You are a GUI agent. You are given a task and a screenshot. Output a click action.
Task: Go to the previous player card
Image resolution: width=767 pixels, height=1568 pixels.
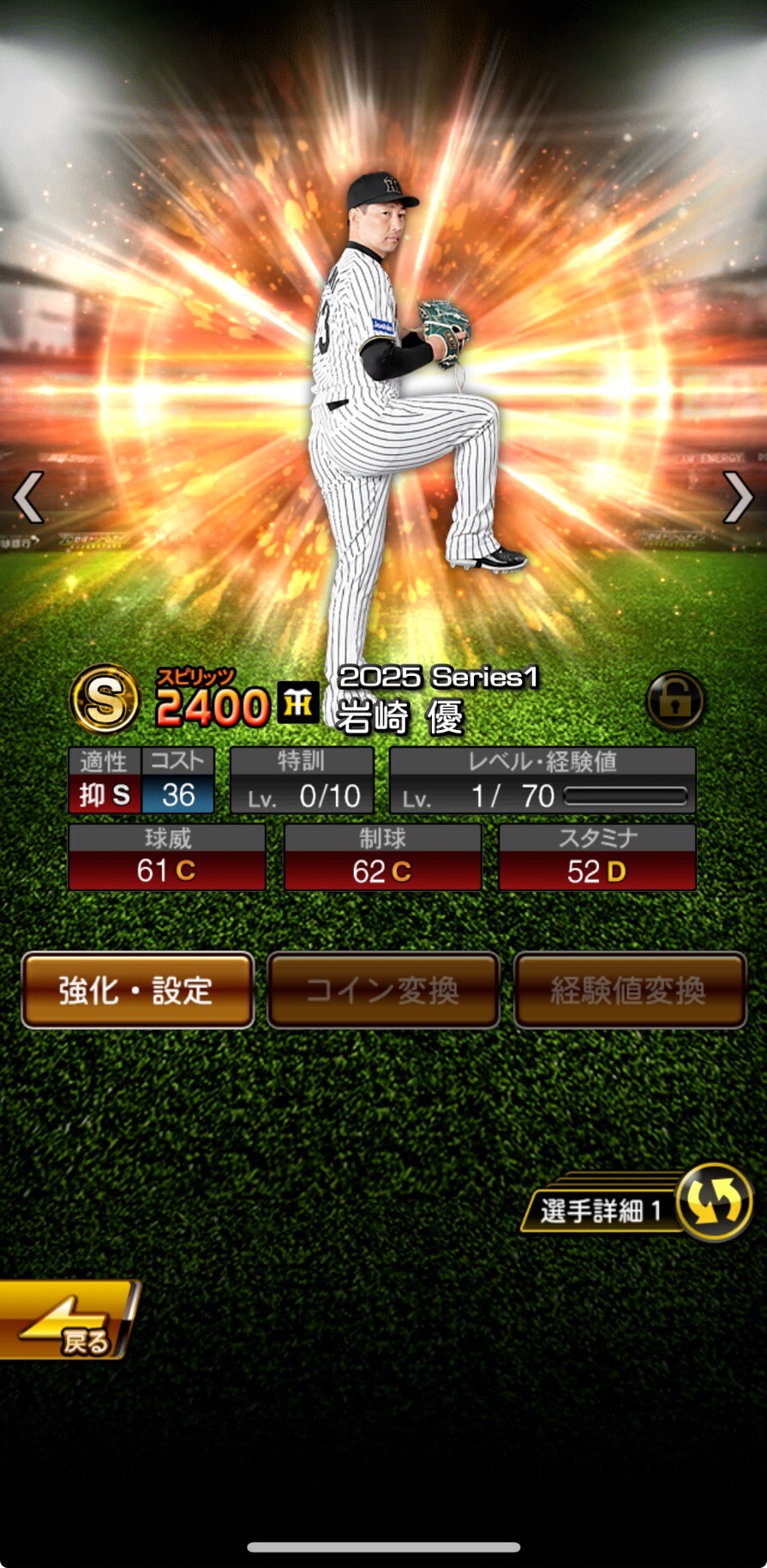pos(28,497)
